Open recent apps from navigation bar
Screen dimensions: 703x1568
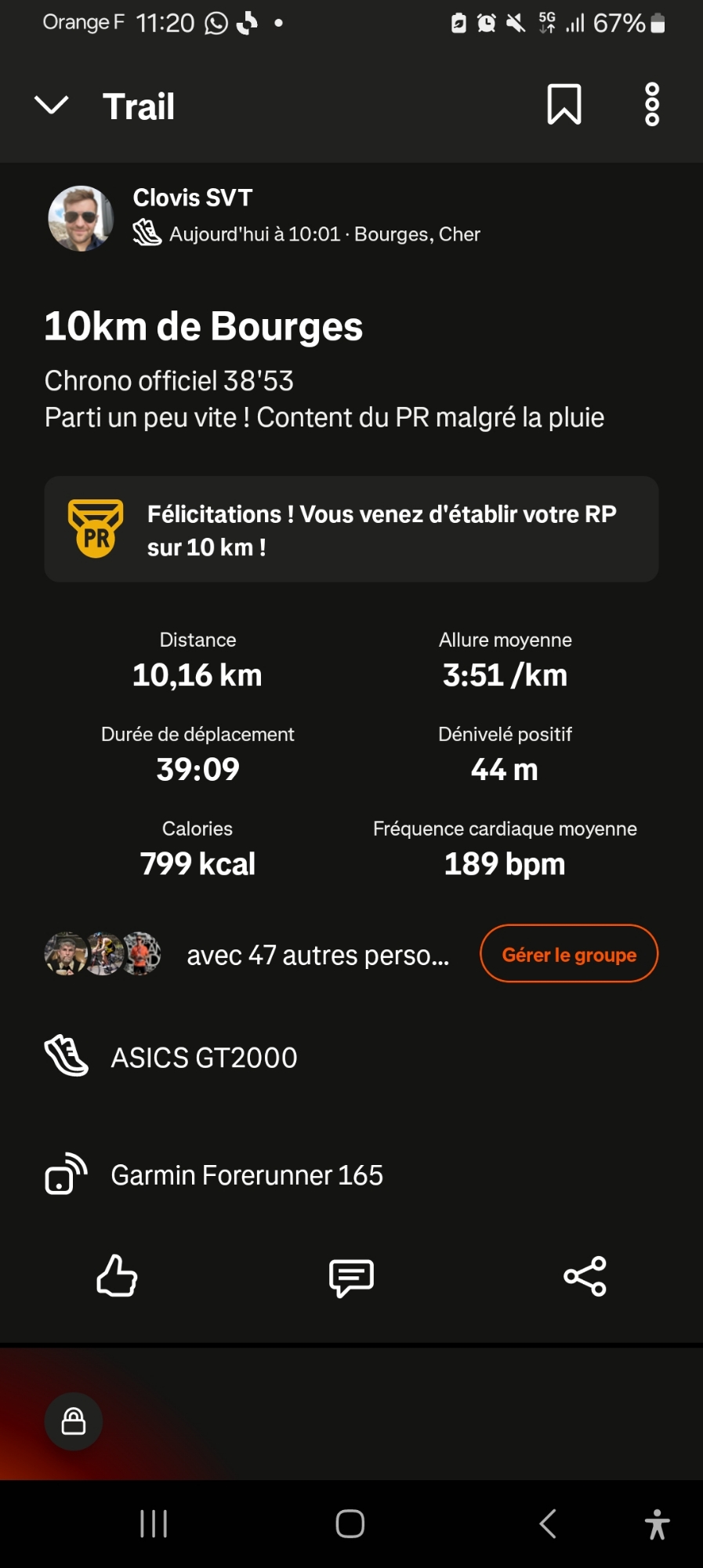(x=154, y=1524)
